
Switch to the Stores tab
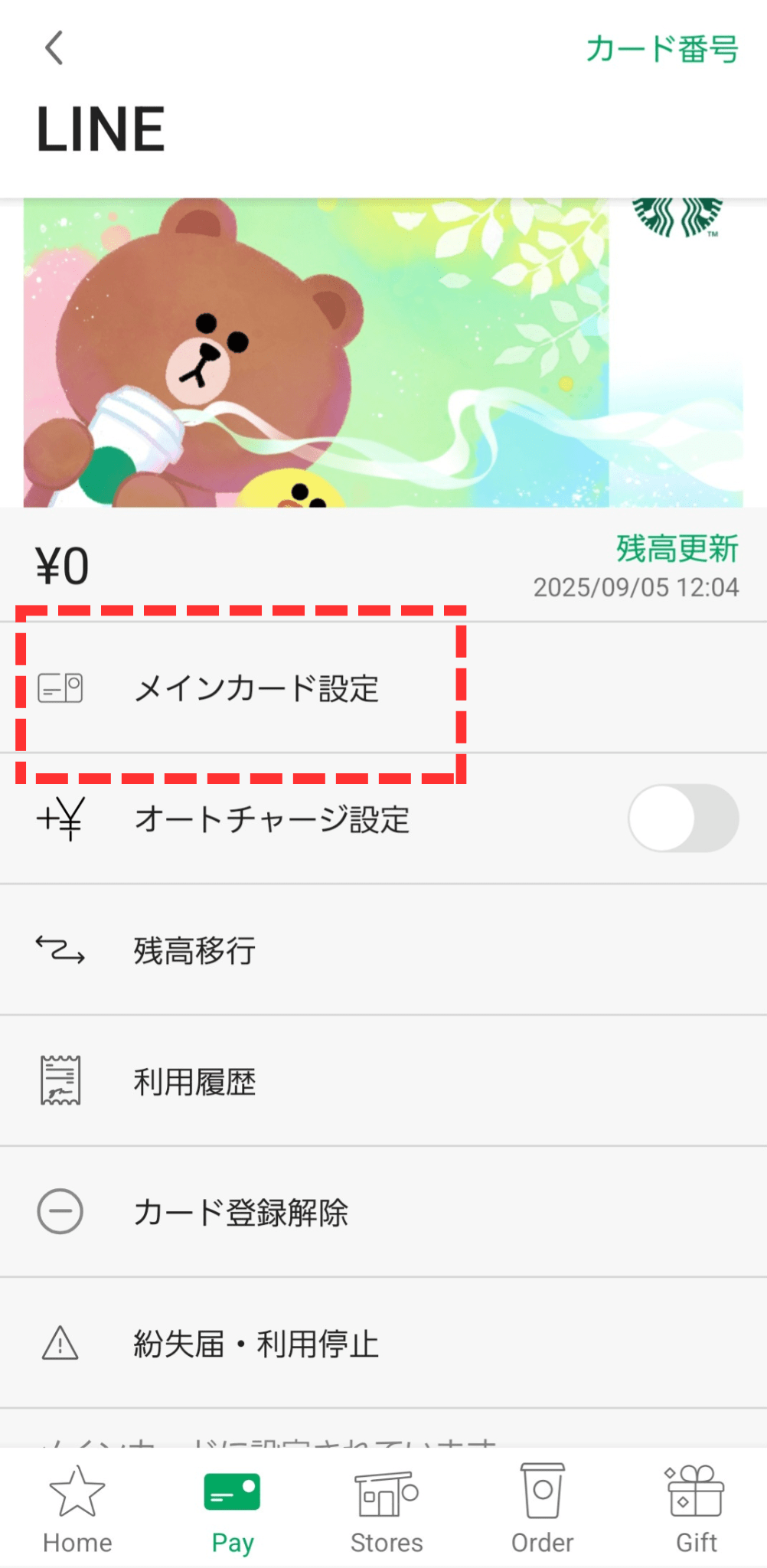pos(387,1509)
